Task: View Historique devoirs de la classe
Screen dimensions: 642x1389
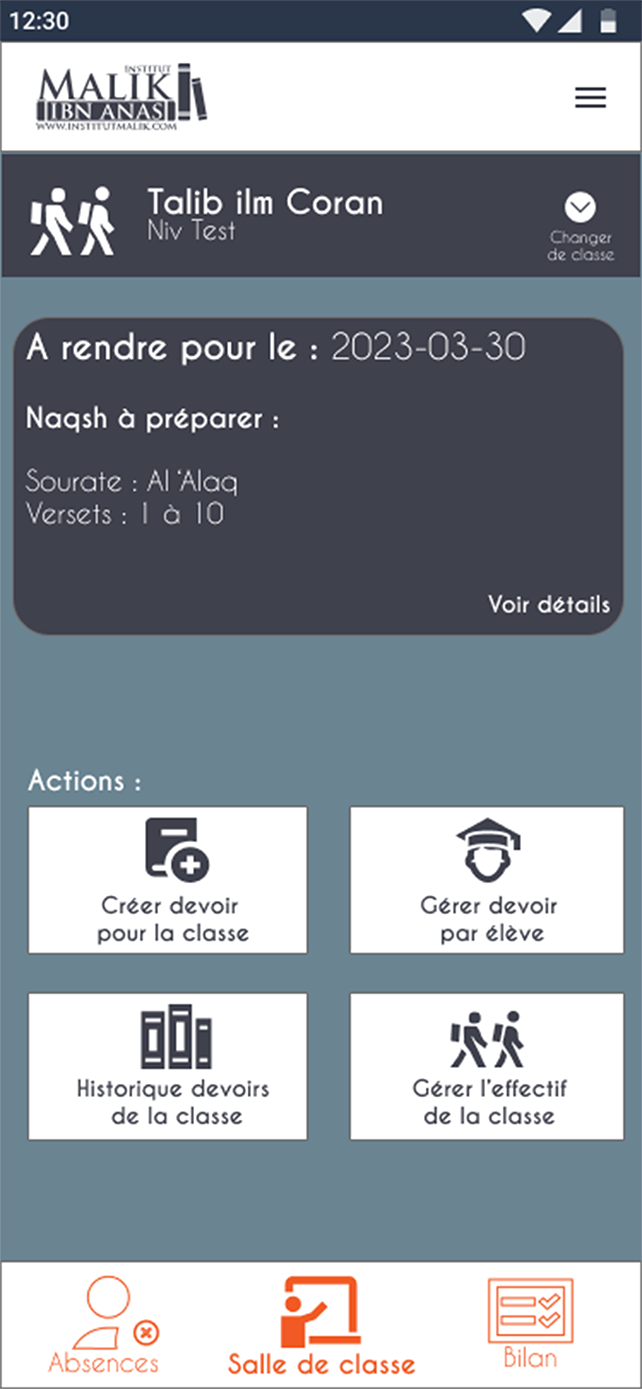Action: [x=168, y=1066]
